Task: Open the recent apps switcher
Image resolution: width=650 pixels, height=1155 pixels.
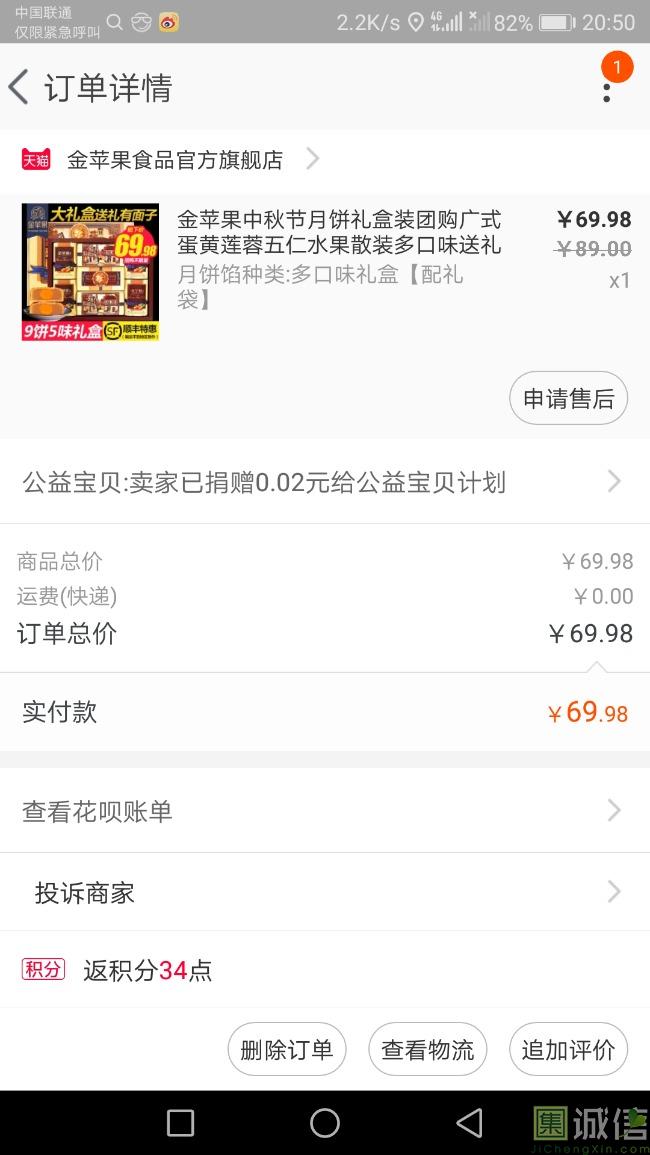Action: (180, 1123)
